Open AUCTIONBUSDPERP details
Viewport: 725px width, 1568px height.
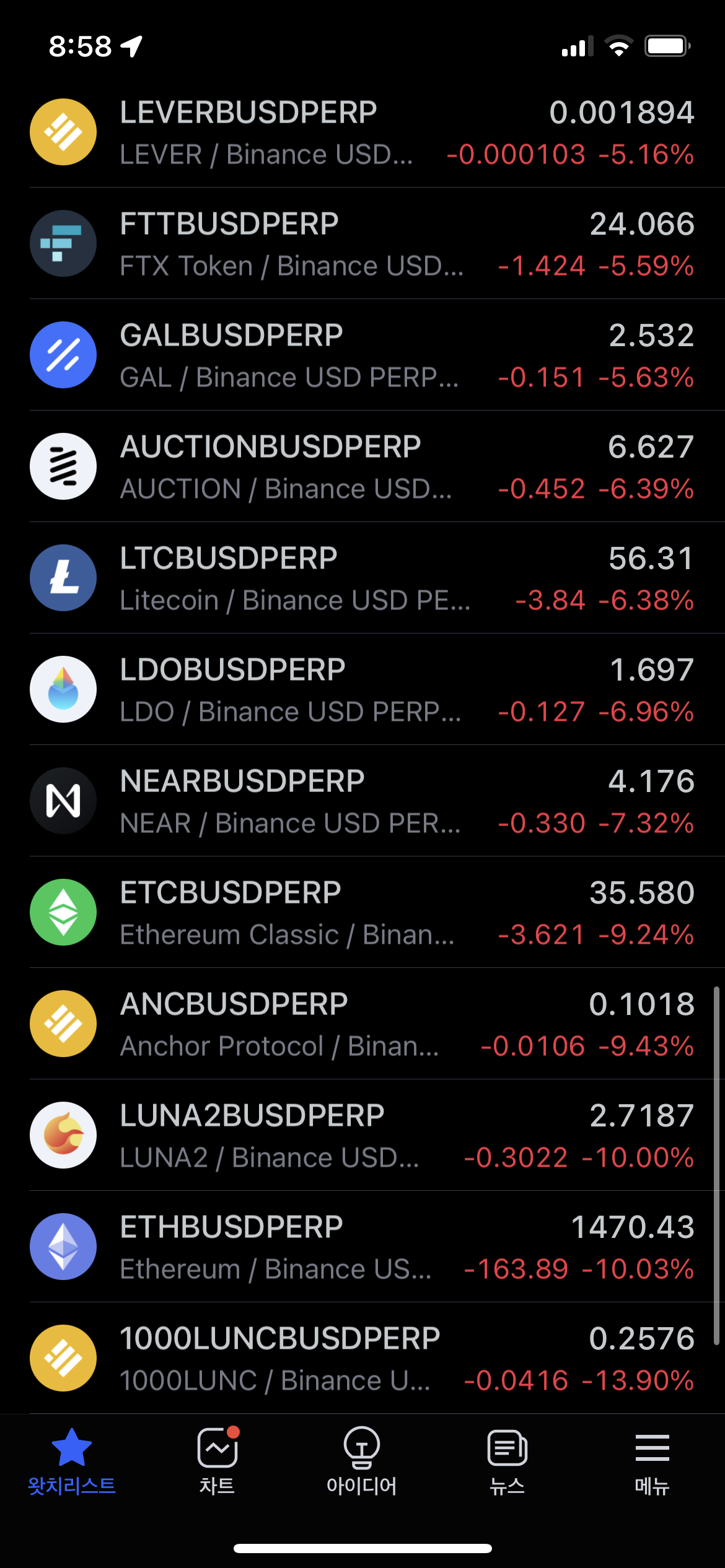tap(362, 466)
